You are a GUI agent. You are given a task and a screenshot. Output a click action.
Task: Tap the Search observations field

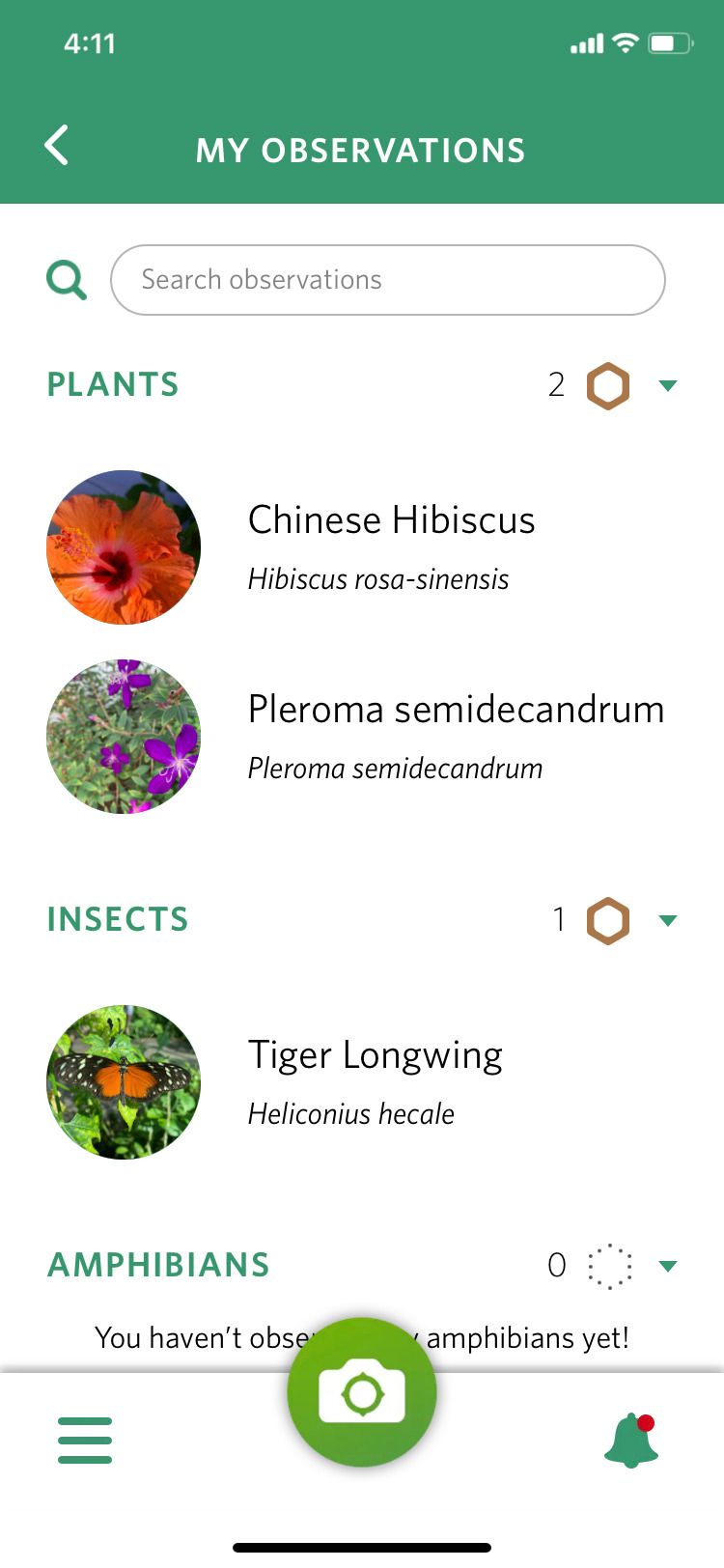(x=387, y=280)
